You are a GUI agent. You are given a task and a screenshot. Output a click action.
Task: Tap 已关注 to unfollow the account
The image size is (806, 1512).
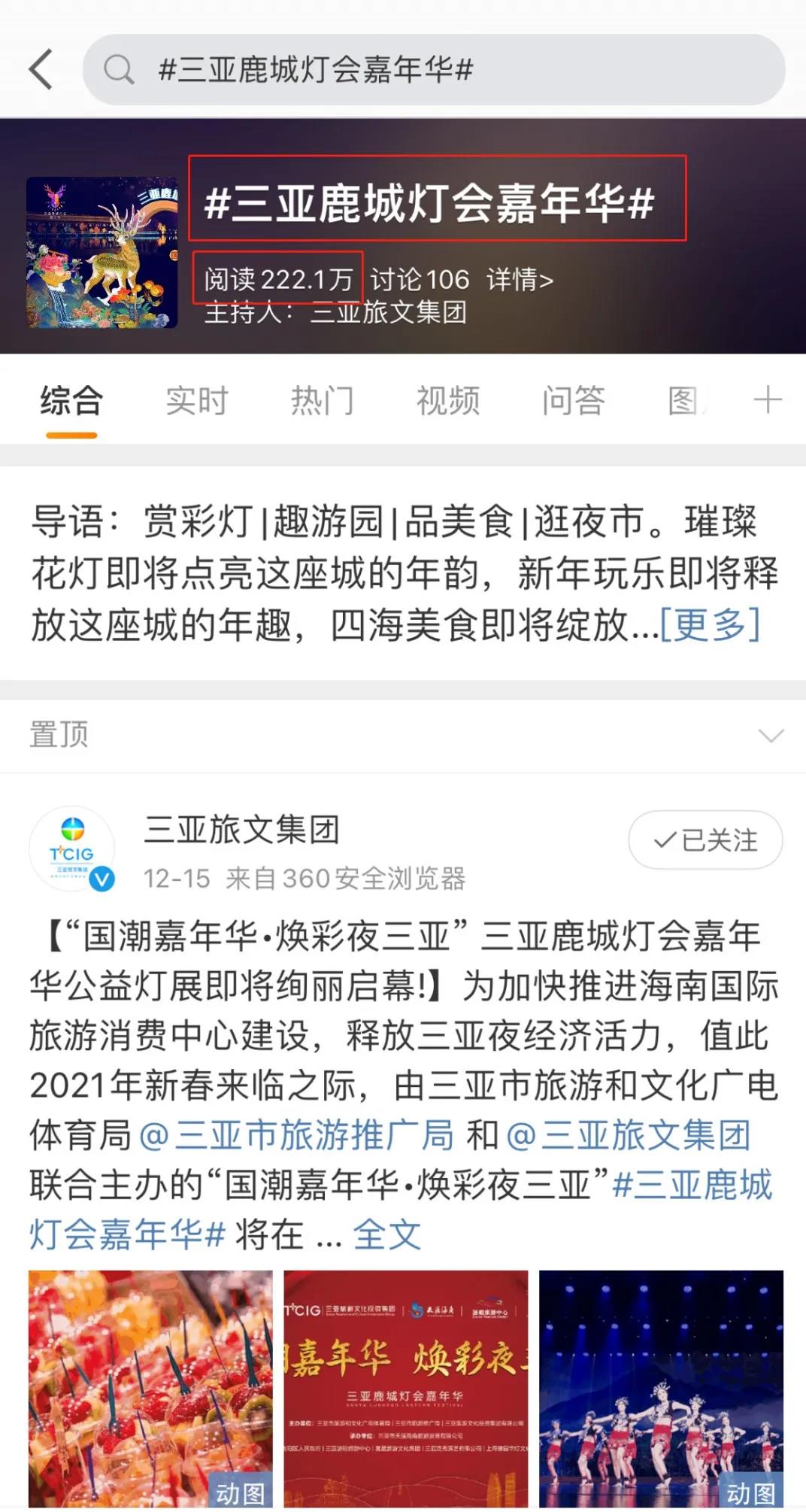tap(704, 841)
